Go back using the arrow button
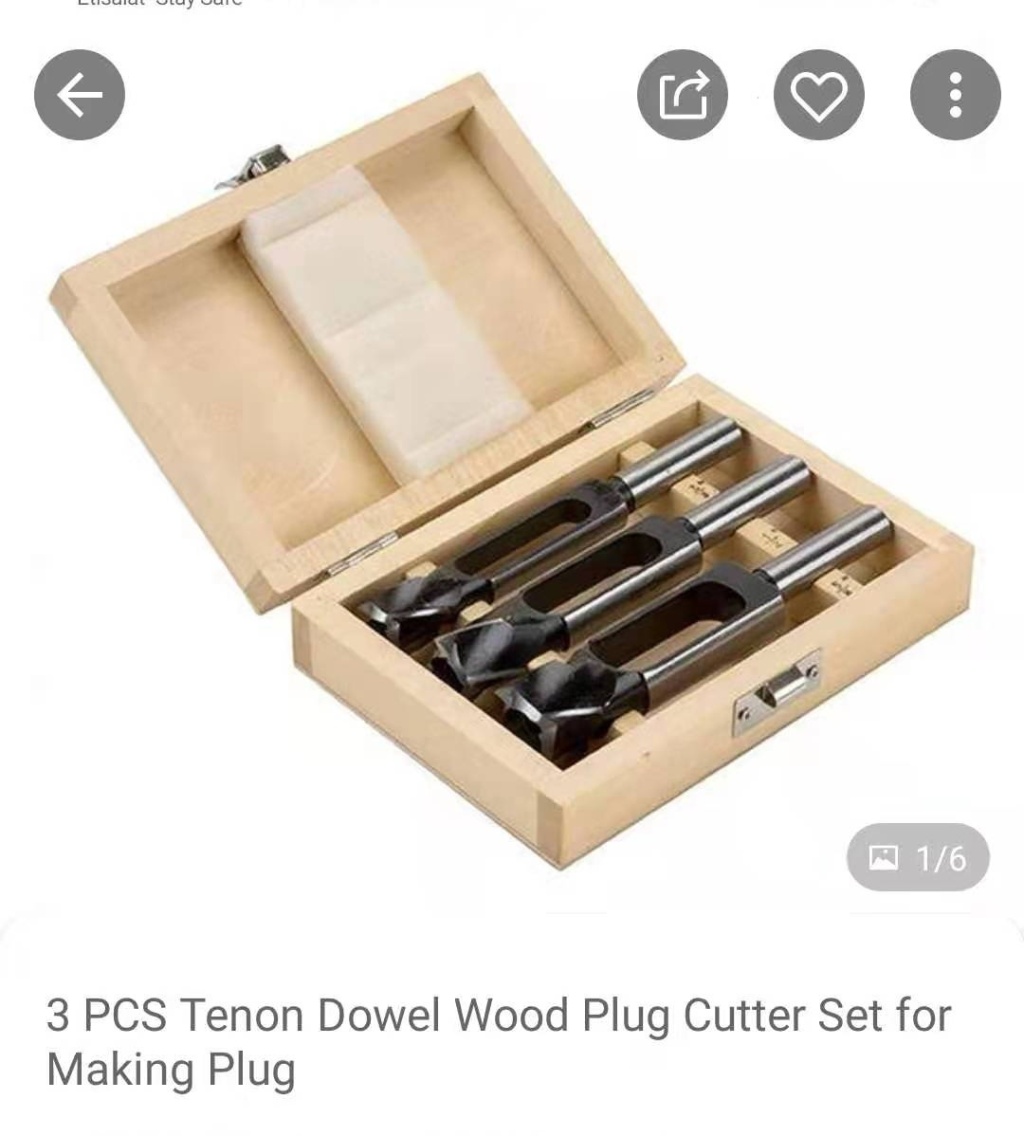1024x1136 pixels. (x=80, y=95)
